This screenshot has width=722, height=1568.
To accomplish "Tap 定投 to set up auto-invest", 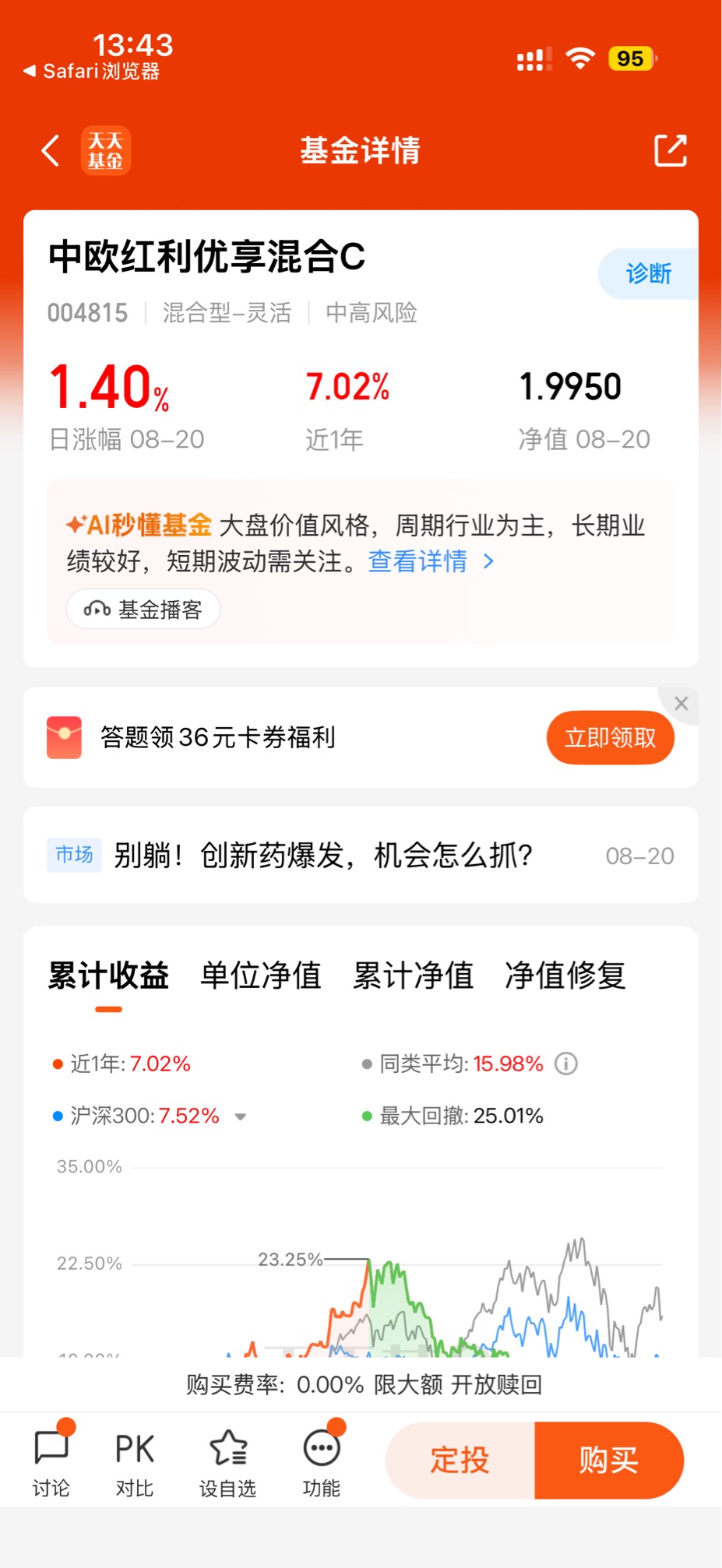I will [x=460, y=1460].
